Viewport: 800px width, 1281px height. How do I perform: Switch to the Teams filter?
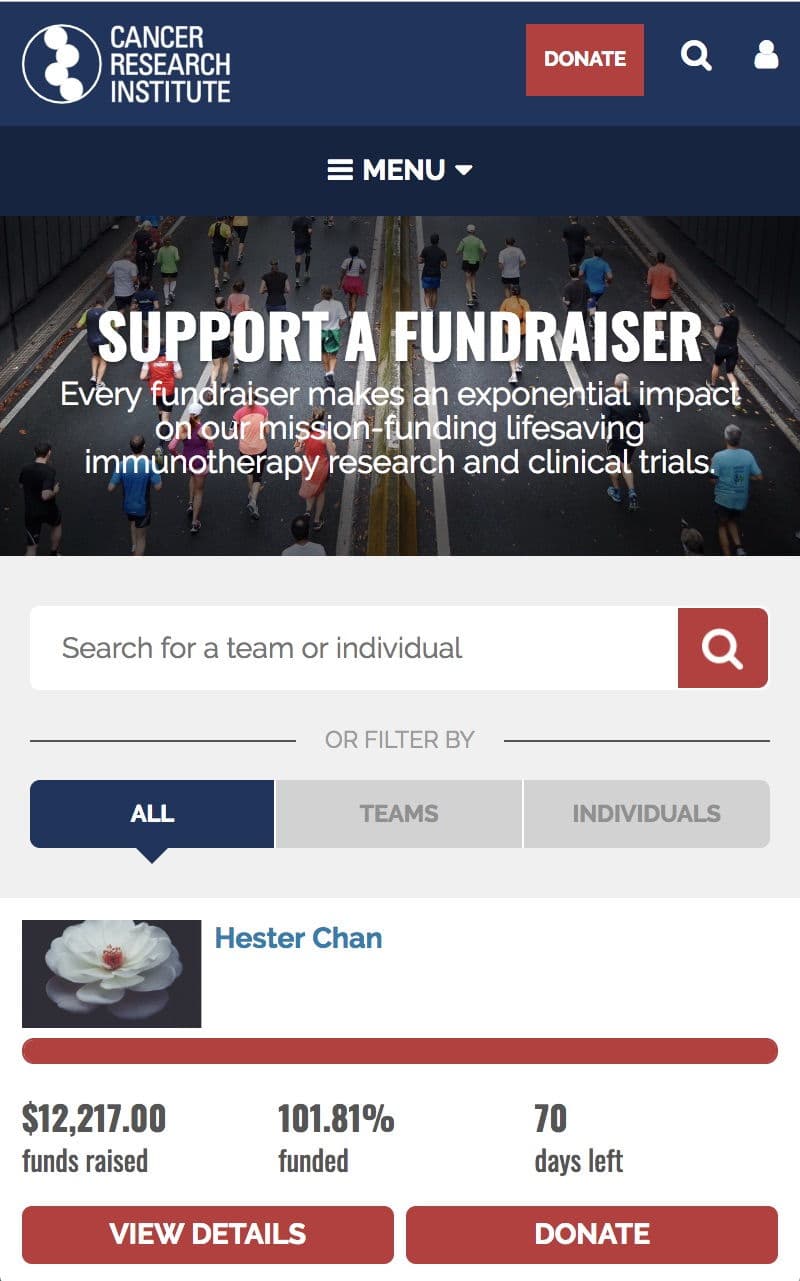click(x=399, y=814)
